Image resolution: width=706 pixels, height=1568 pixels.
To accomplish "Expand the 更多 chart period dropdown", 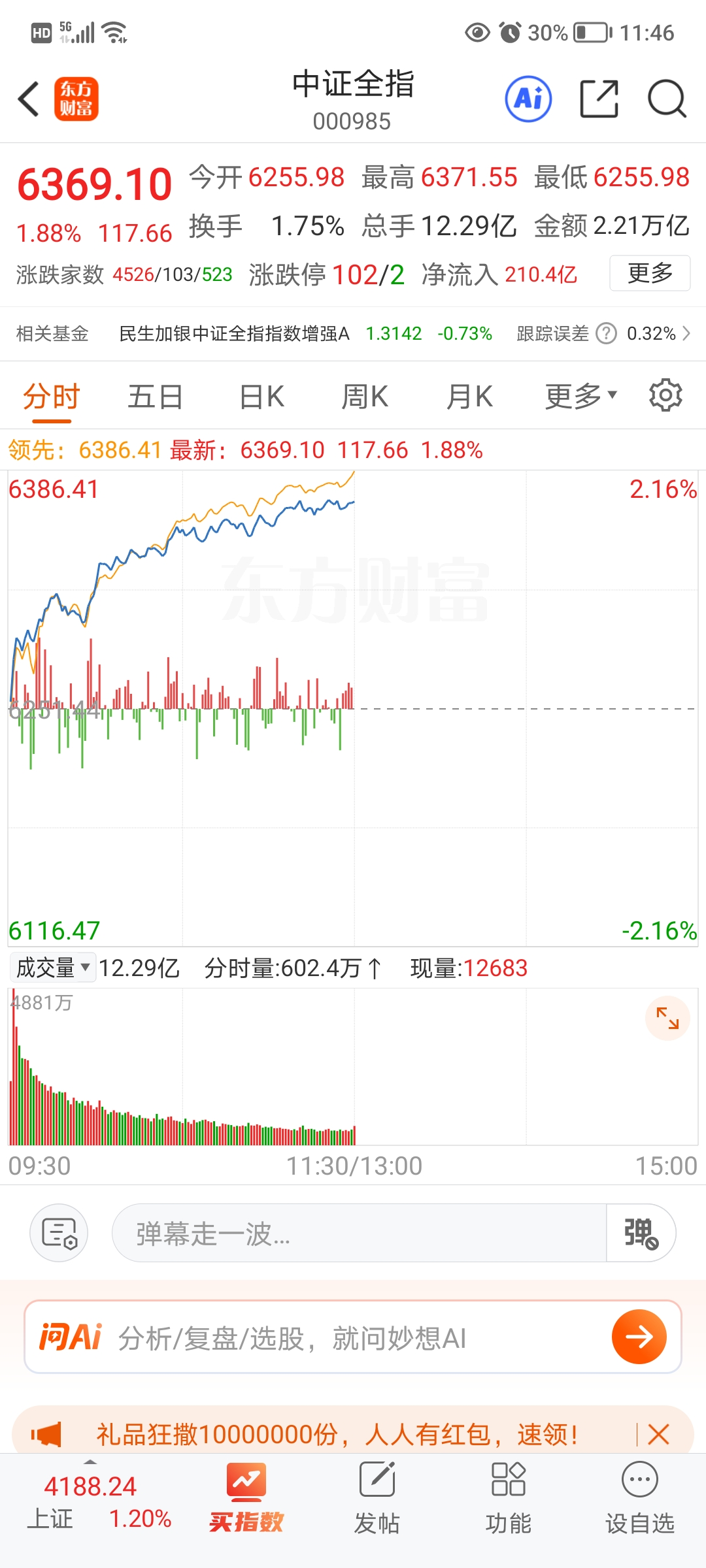I will click(x=580, y=397).
